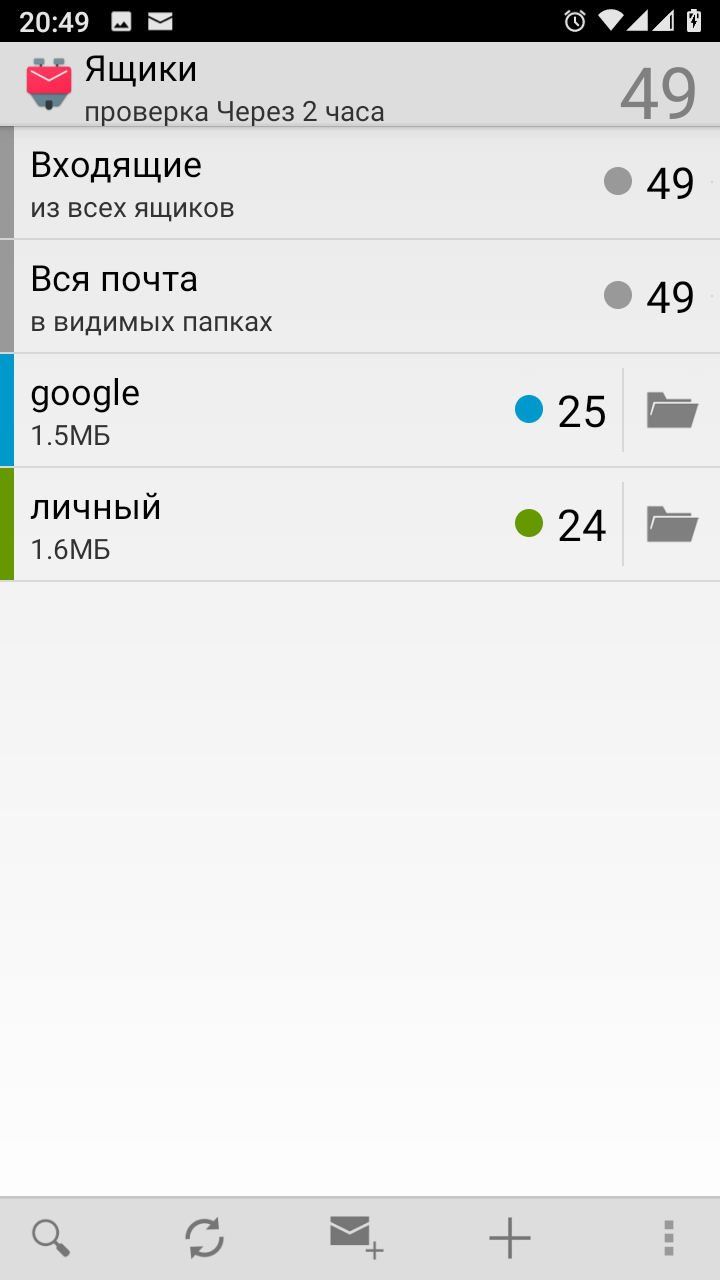Open the unified Входящие inbox

[300, 184]
